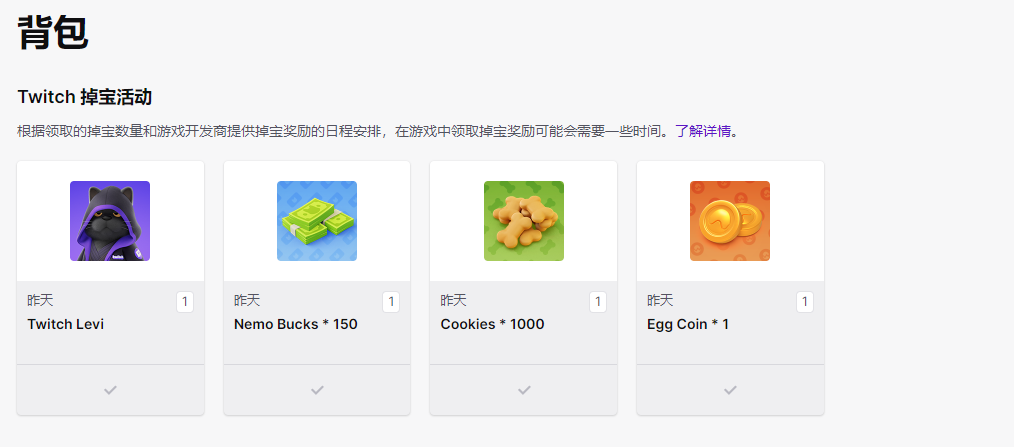Open the Twitch Levi drop card
The image size is (1014, 447).
(x=110, y=222)
